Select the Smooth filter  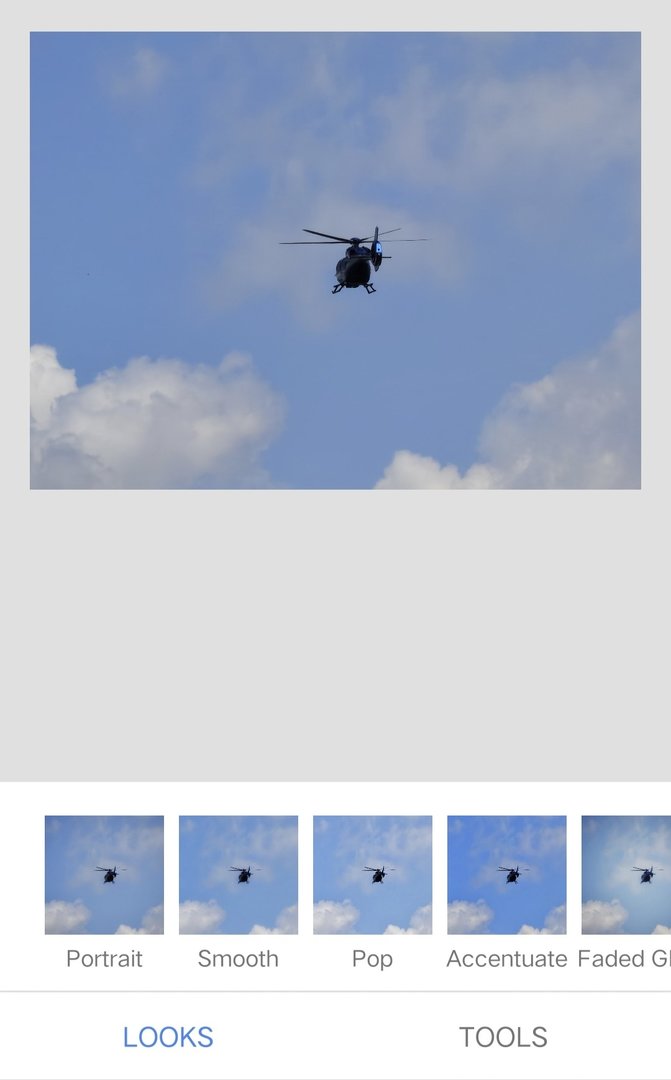(238, 875)
